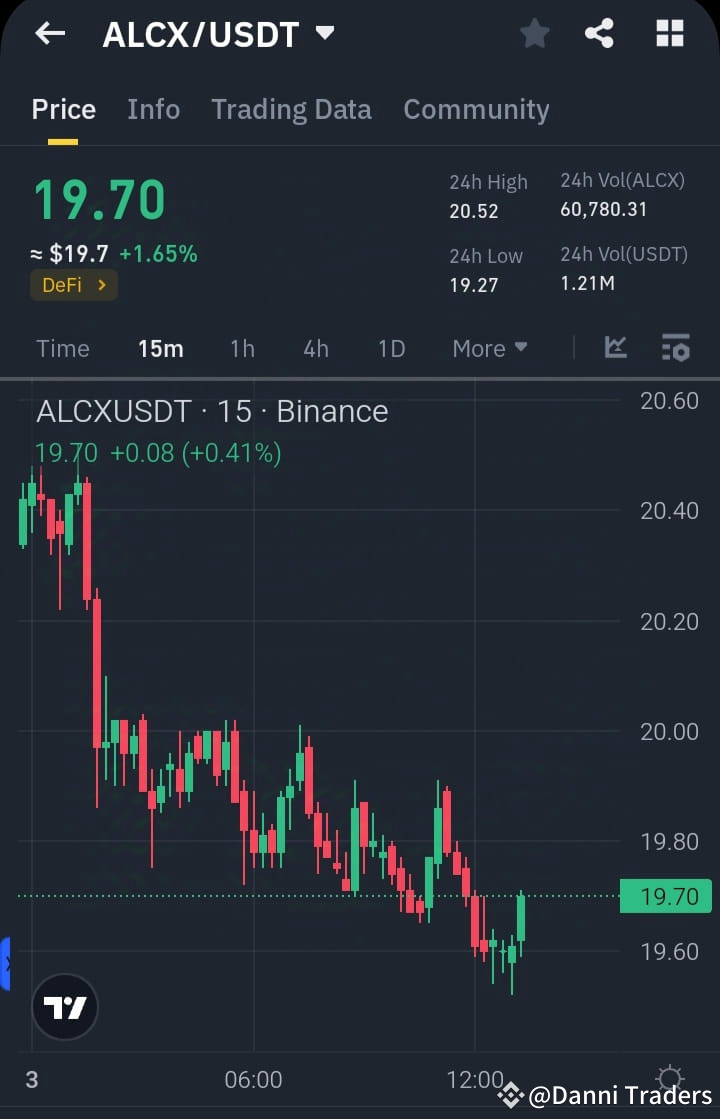Expand the More timeframe dropdown
720x1119 pixels.
coord(489,348)
